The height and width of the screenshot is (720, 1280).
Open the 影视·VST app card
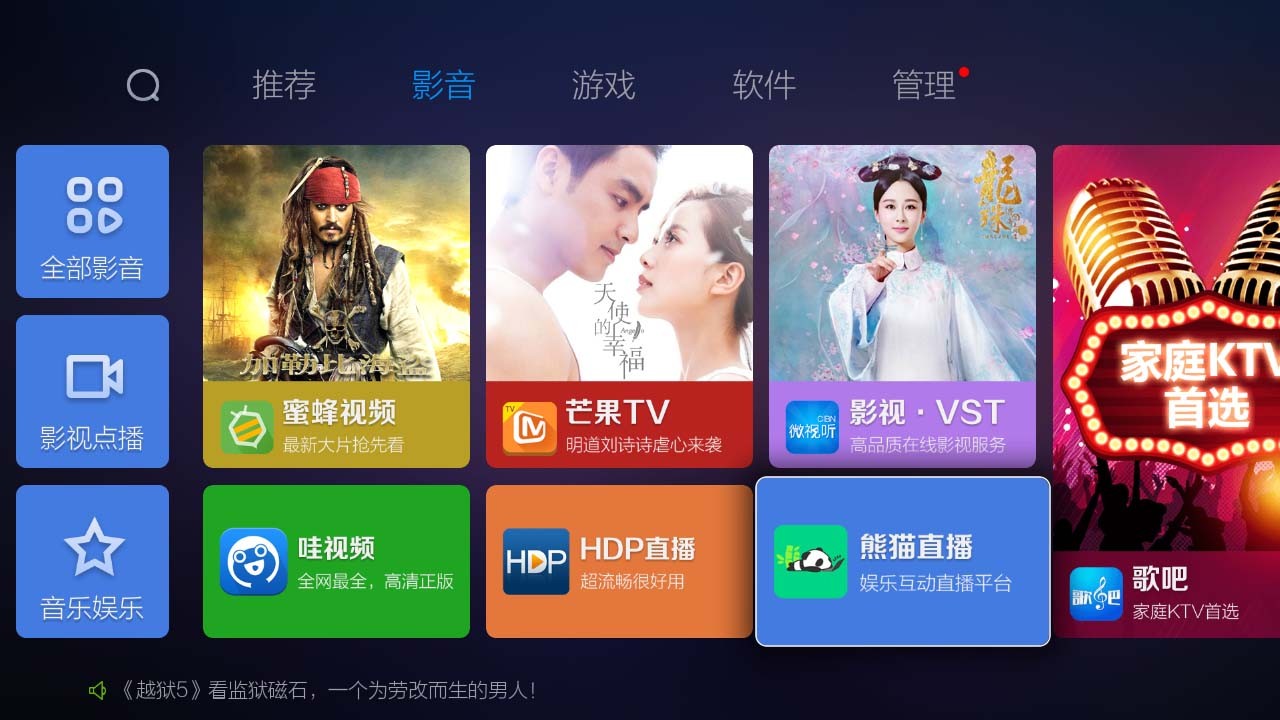(902, 306)
